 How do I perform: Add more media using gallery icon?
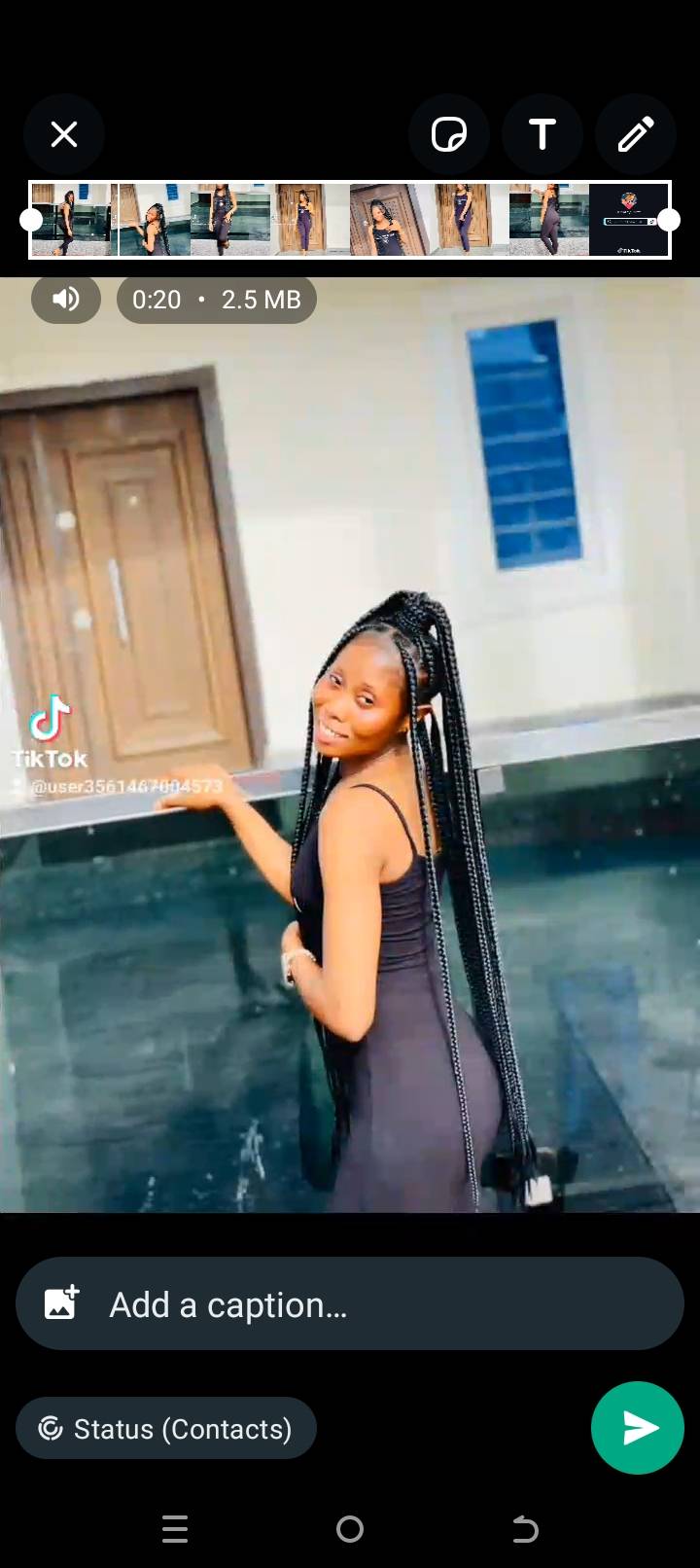(x=61, y=1303)
